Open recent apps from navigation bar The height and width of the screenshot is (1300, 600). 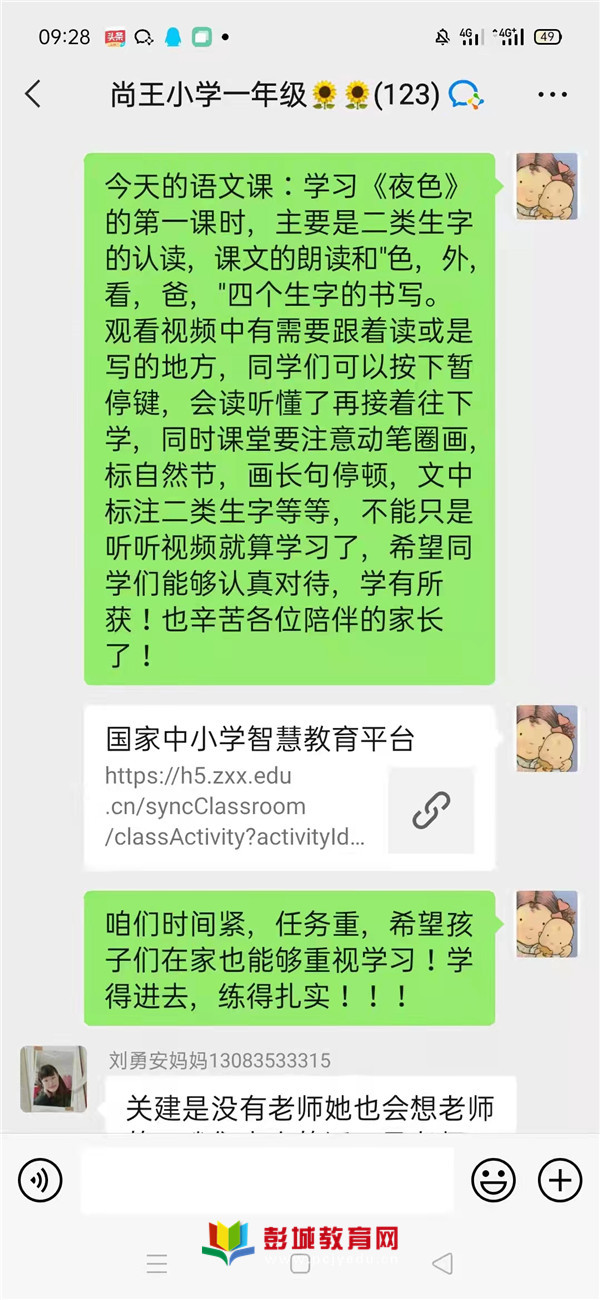[157, 1264]
